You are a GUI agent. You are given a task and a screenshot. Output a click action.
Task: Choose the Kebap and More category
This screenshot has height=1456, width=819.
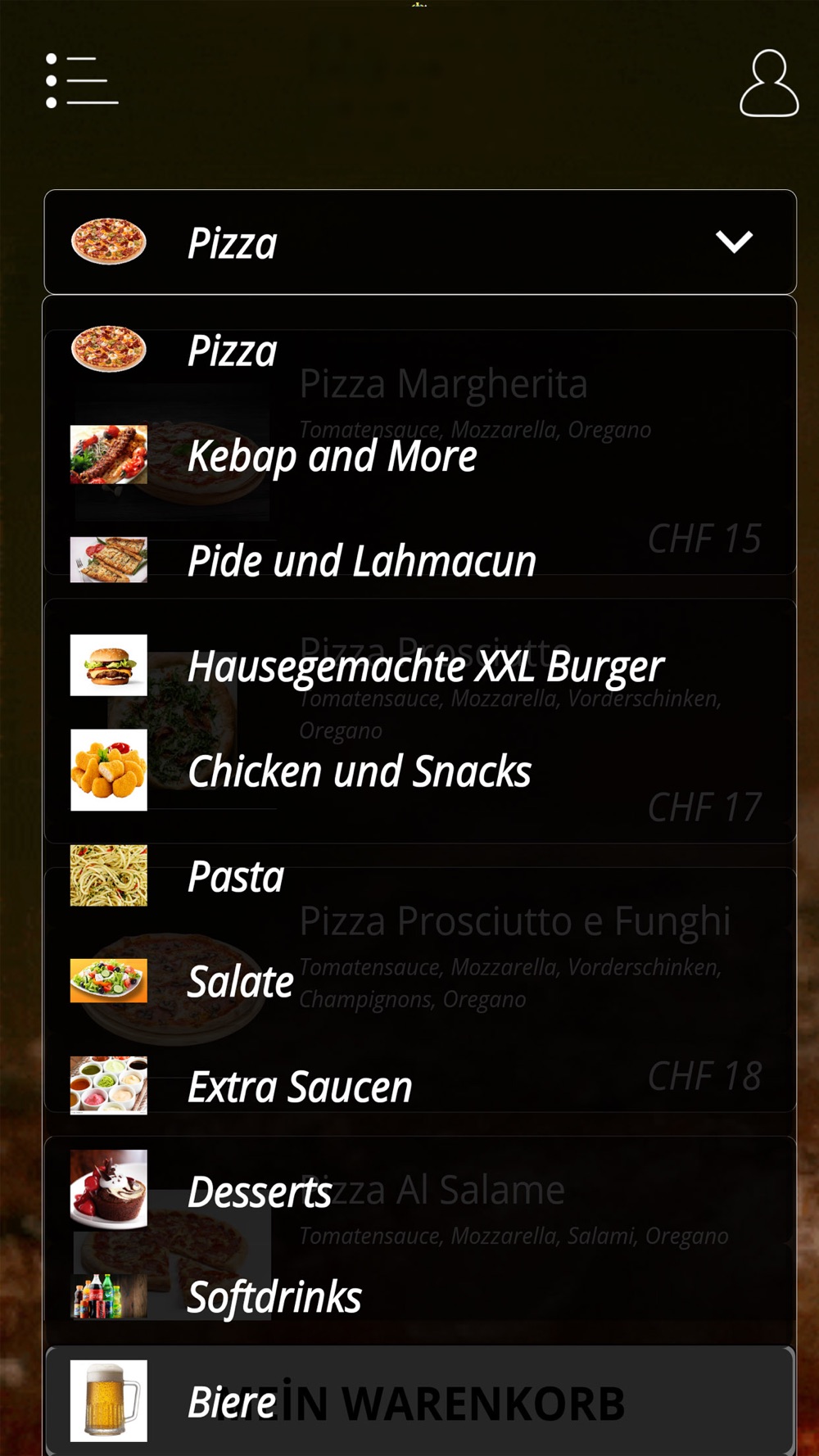(420, 454)
